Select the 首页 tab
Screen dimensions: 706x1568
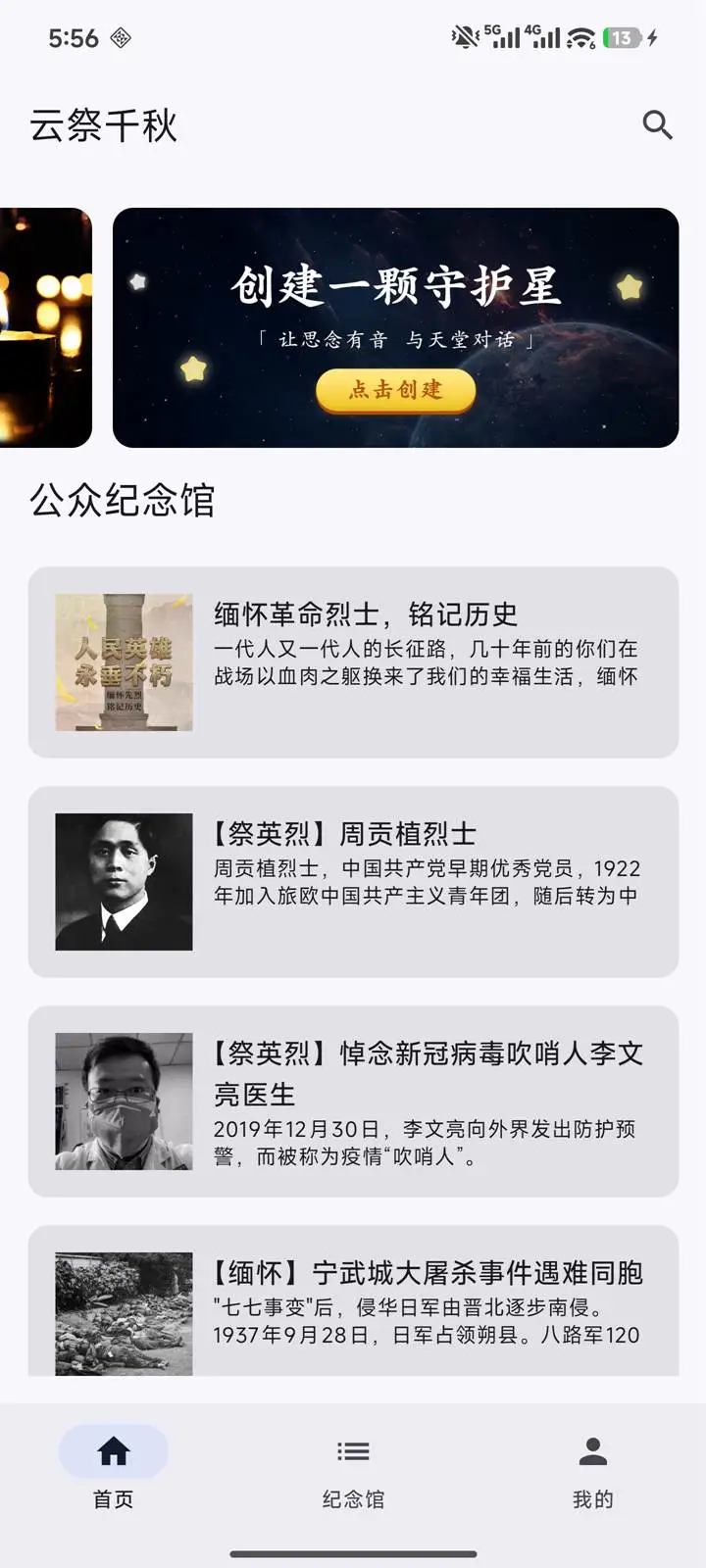click(114, 1468)
